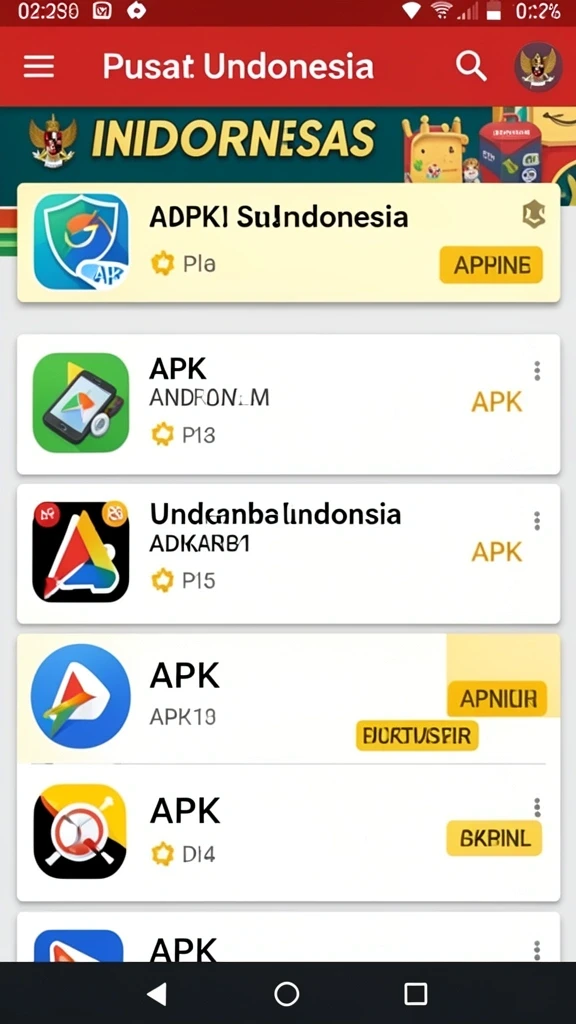Open the search magnifier in app bar
This screenshot has height=1024, width=576.
click(x=471, y=67)
